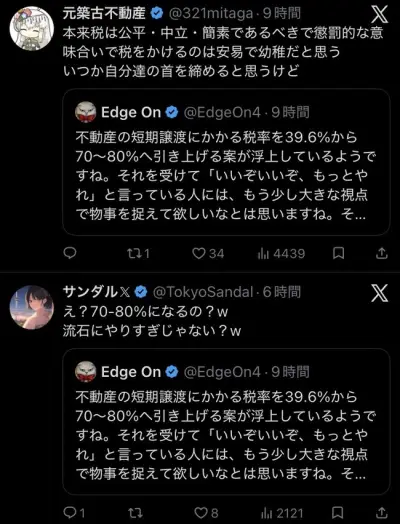Share the post from 元築古不動産

pyautogui.click(x=382, y=253)
